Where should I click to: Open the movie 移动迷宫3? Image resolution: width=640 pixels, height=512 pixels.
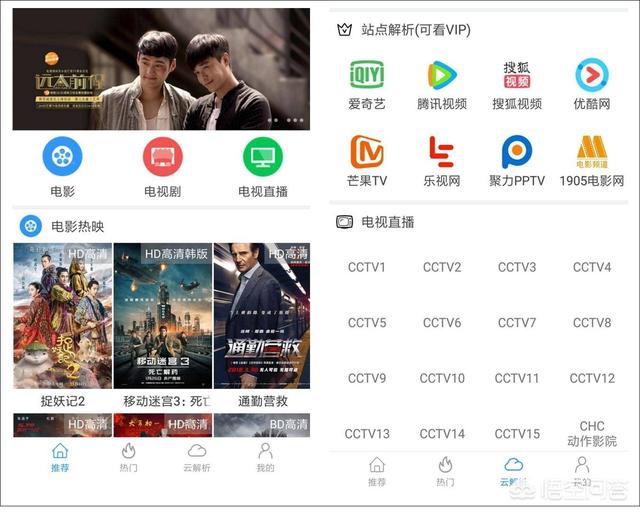pyautogui.click(x=162, y=316)
